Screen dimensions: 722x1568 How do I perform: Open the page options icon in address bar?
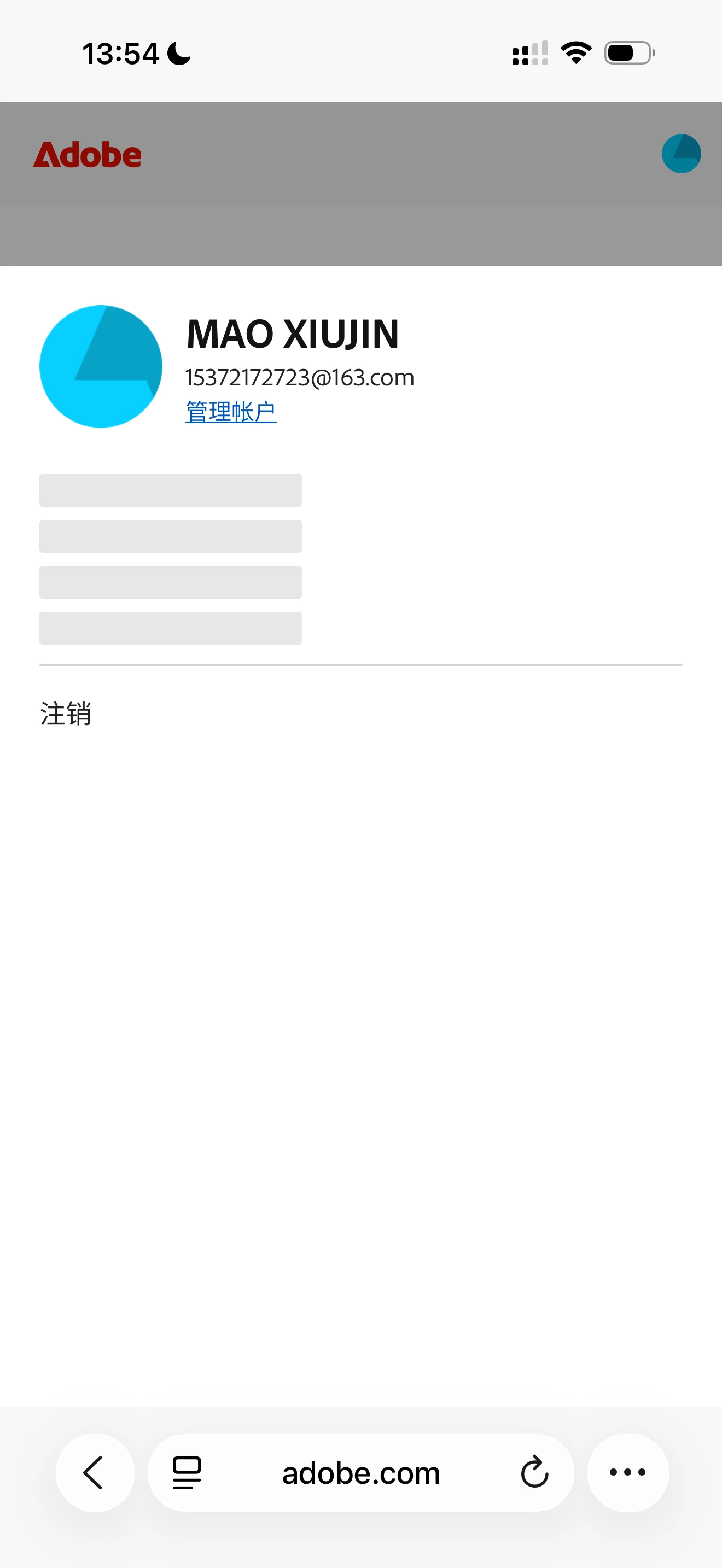click(187, 1472)
